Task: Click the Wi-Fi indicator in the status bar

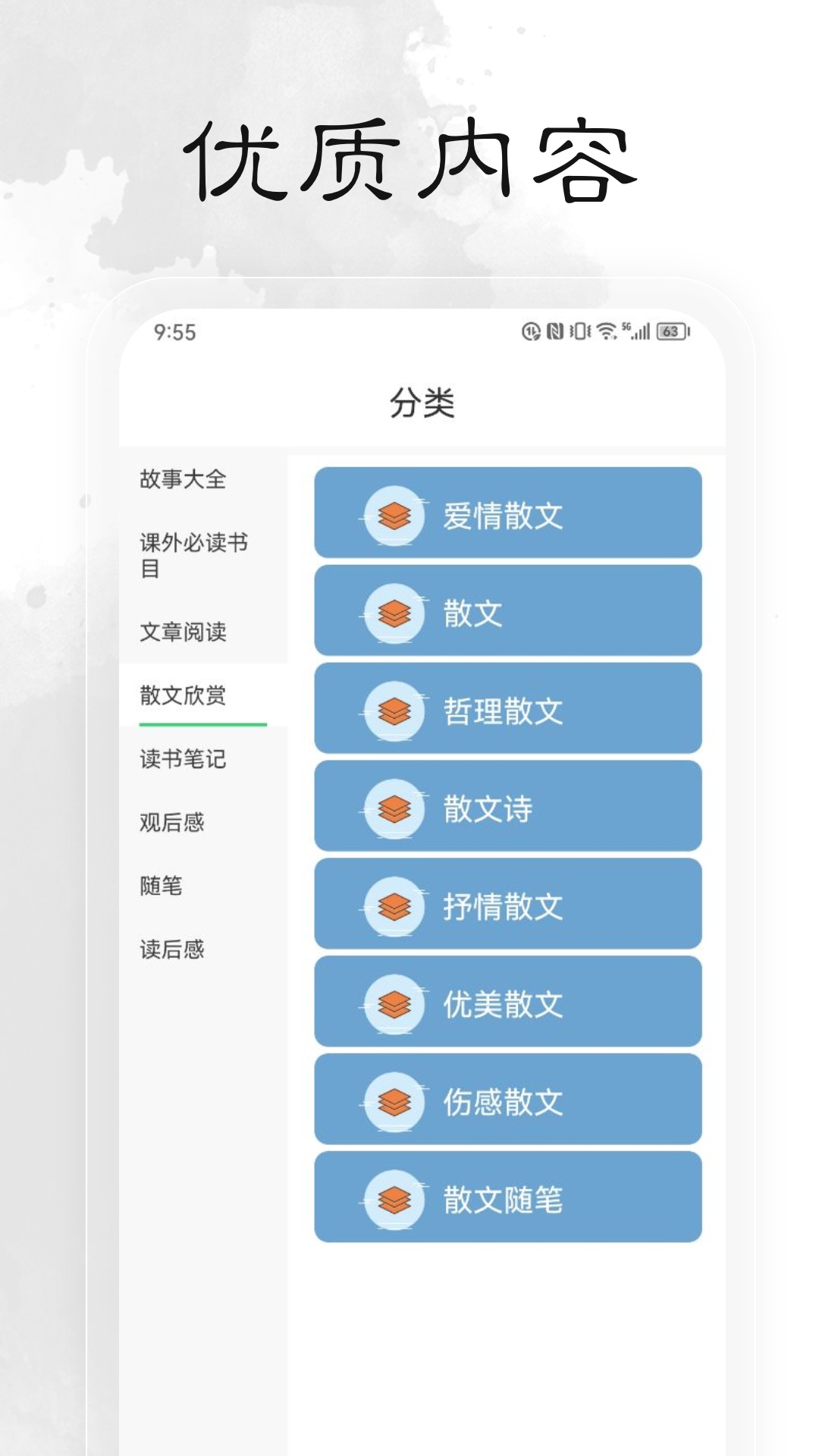Action: click(606, 331)
